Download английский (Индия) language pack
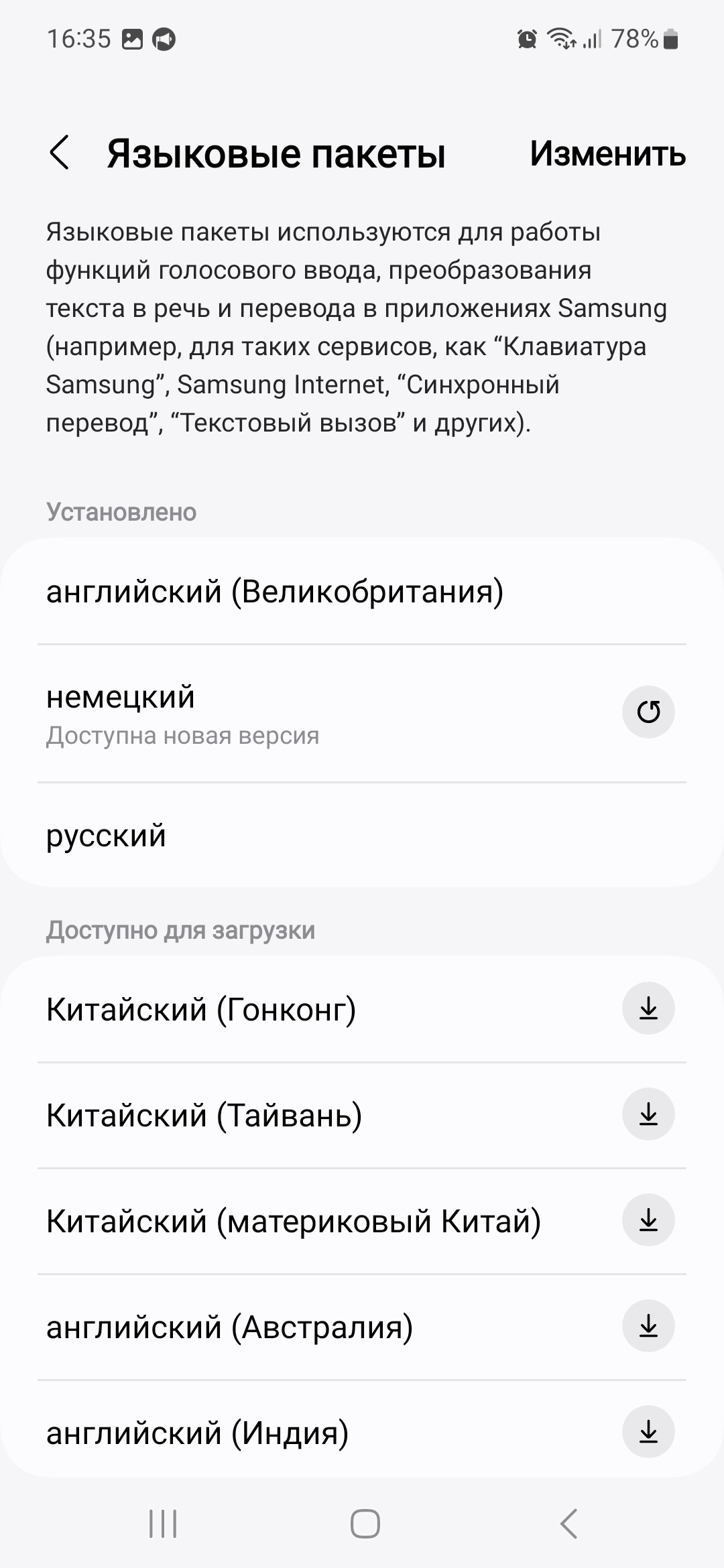The image size is (724, 1568). [648, 1432]
